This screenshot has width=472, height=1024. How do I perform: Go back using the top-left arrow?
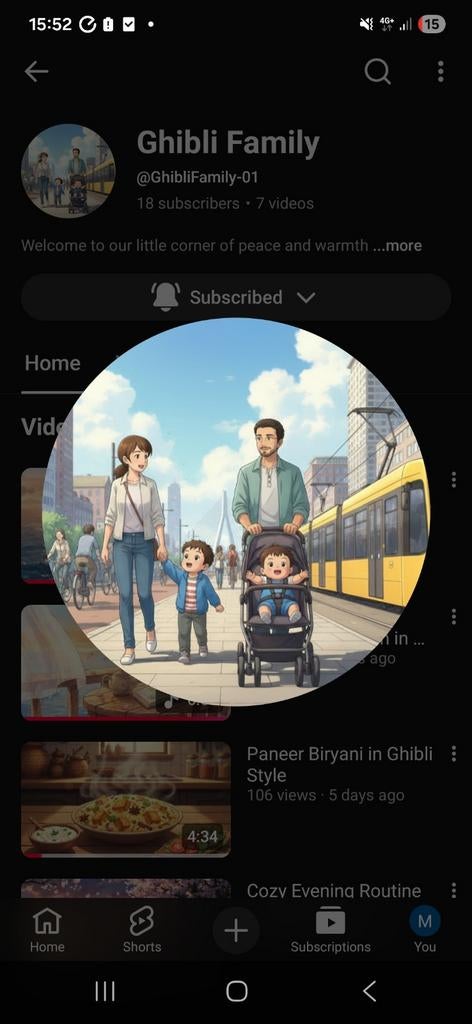point(37,71)
